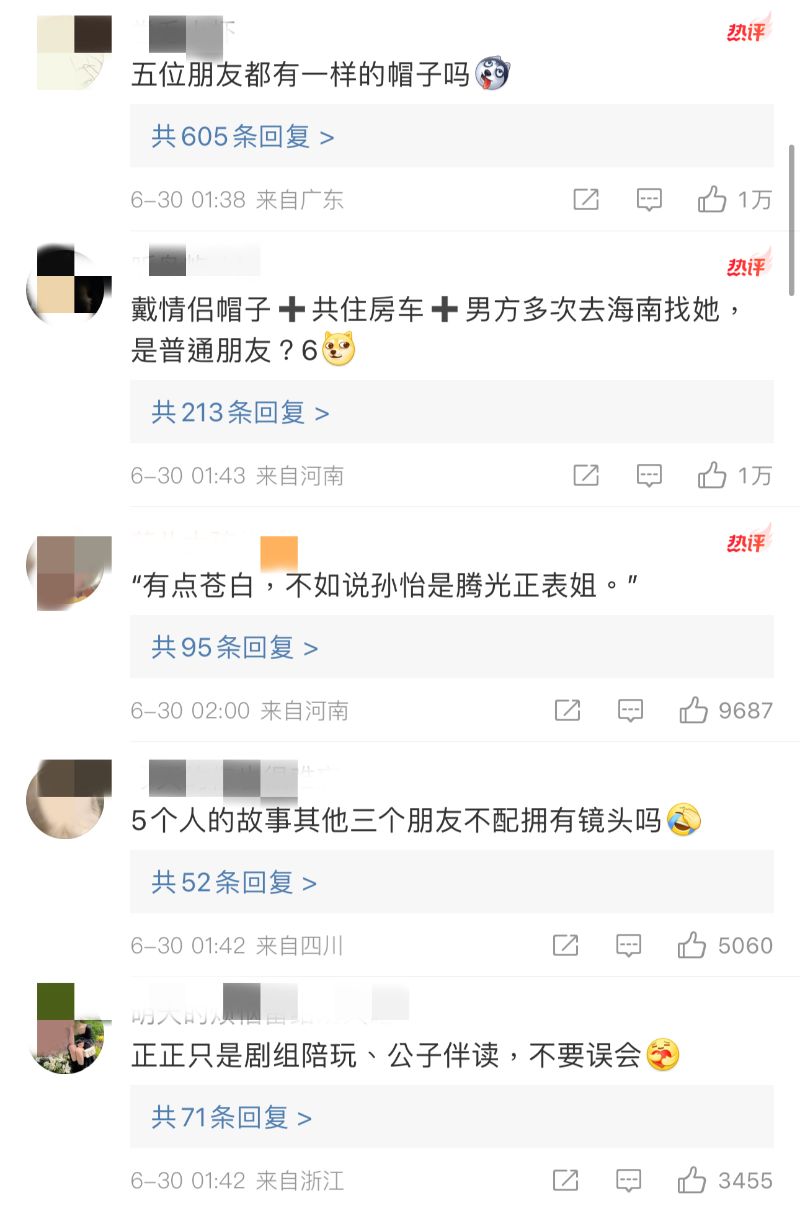Reply to the 戴情侣帽子 comment
The width and height of the screenshot is (800, 1206).
[650, 475]
